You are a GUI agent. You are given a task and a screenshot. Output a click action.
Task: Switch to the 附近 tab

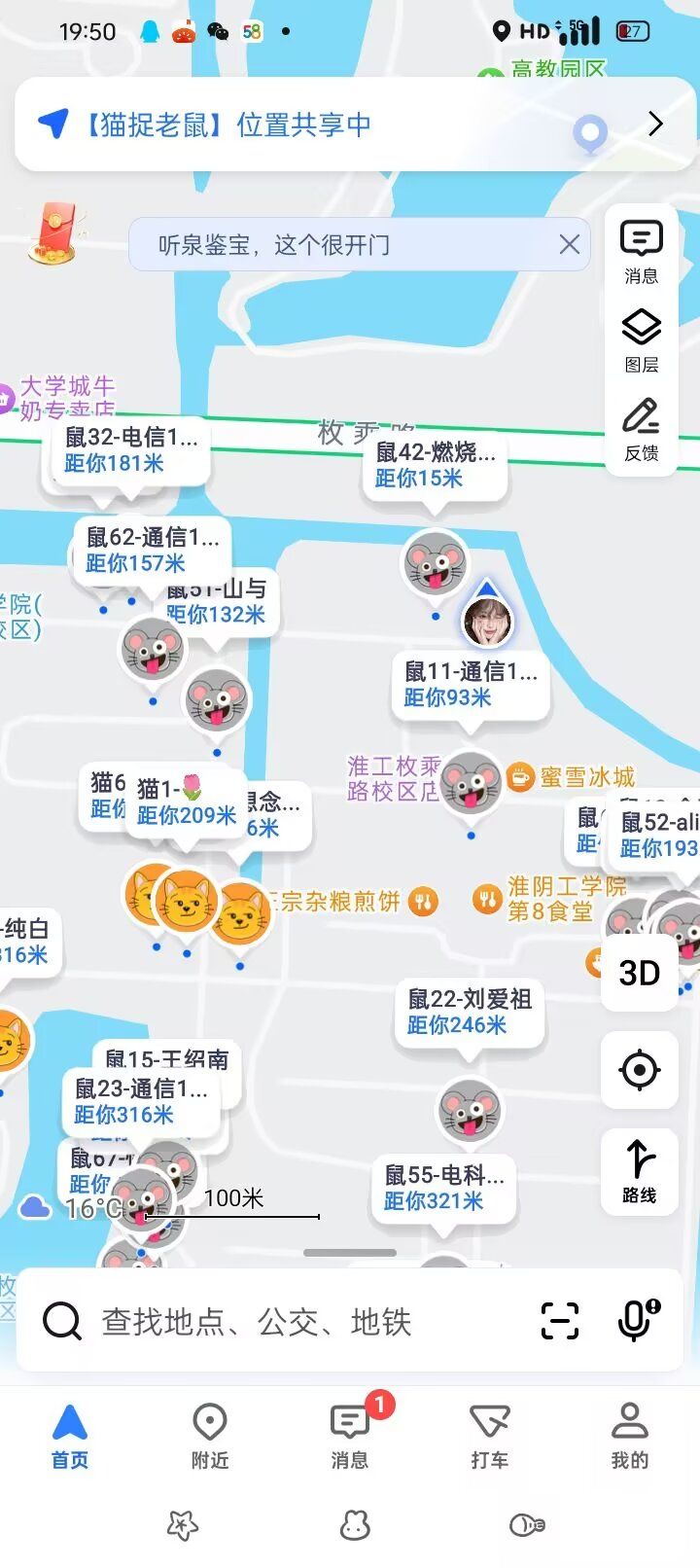pos(210,1435)
